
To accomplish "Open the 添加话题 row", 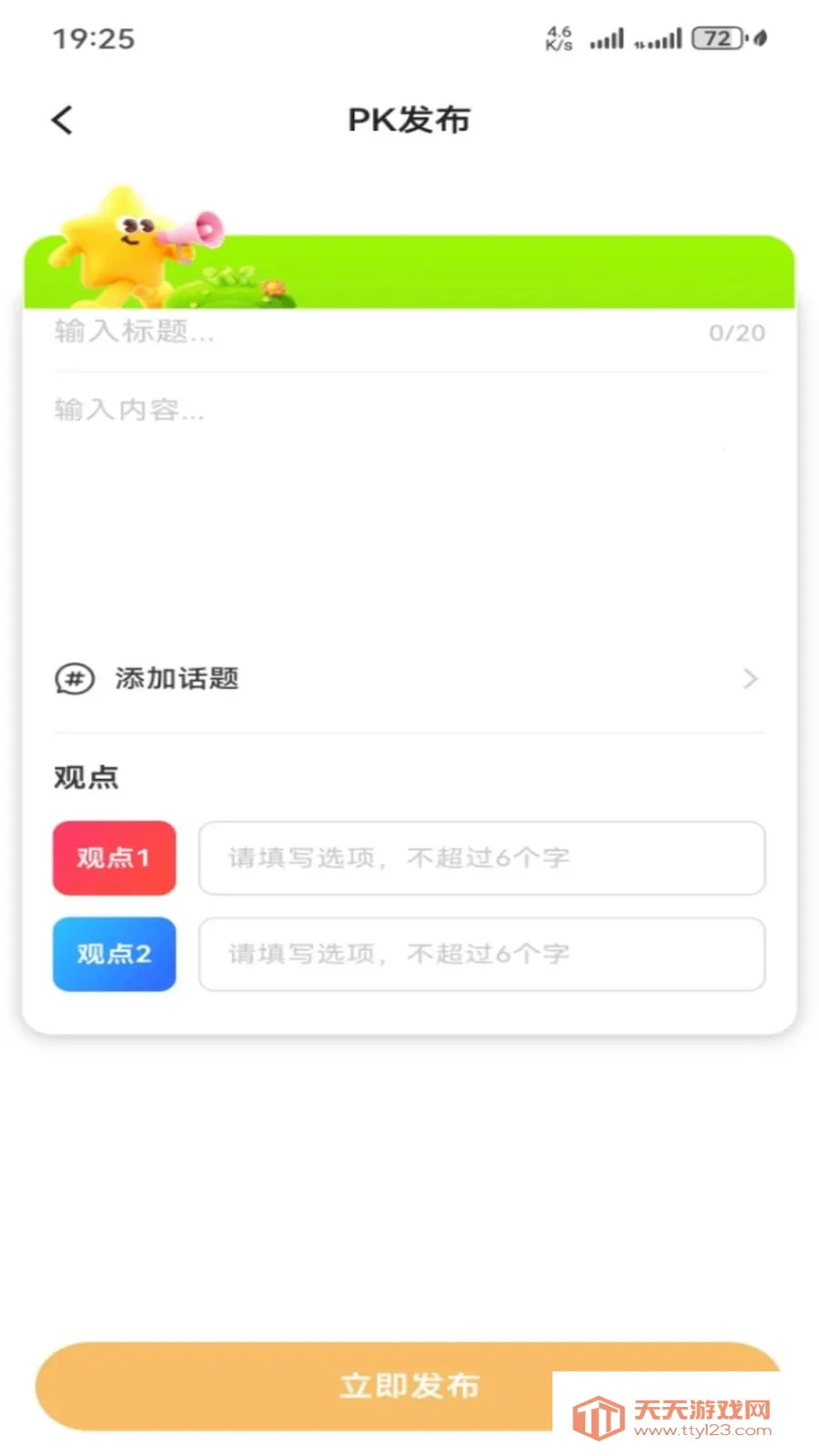I will click(x=409, y=679).
